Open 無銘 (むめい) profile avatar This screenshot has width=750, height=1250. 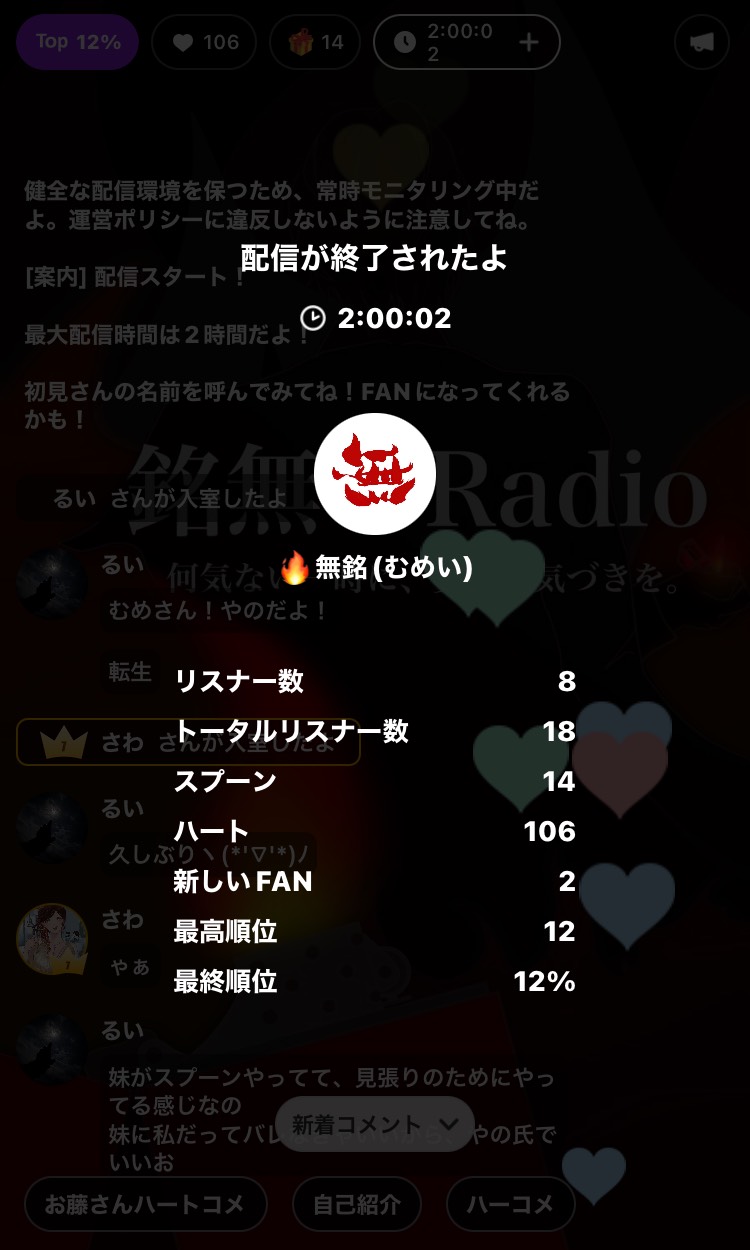pyautogui.click(x=375, y=474)
